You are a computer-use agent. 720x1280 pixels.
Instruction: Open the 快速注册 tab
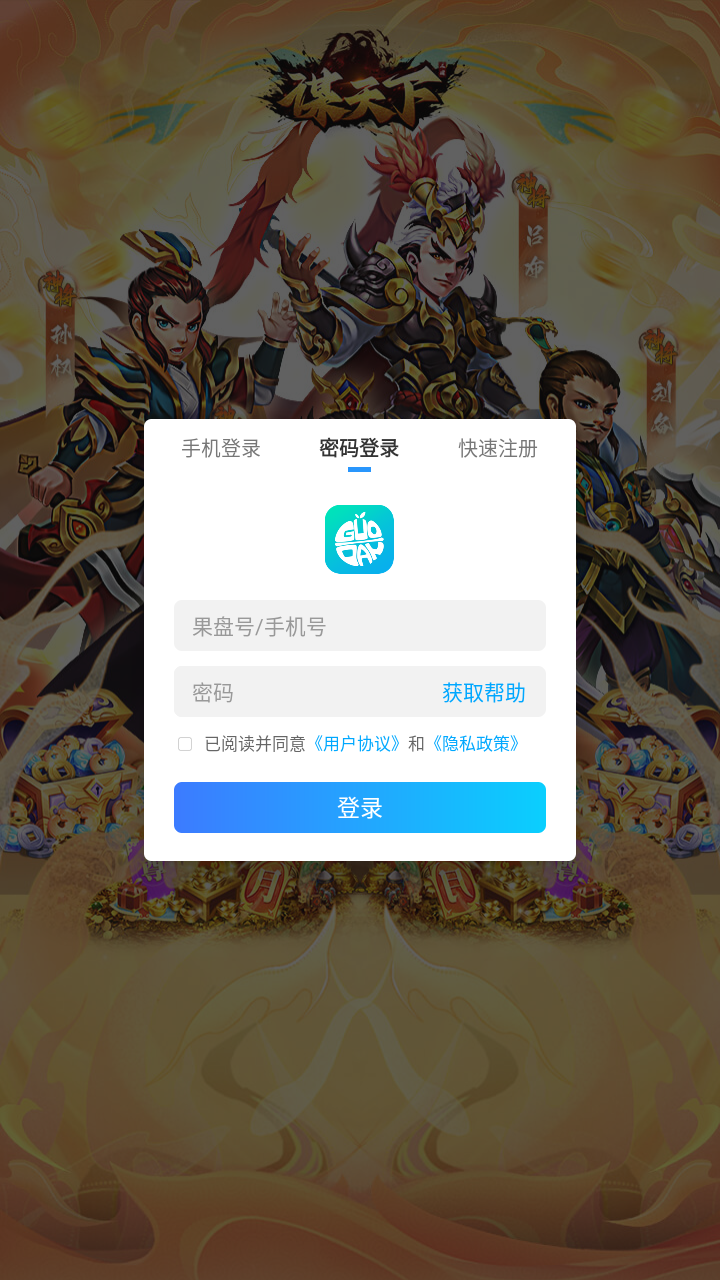498,449
